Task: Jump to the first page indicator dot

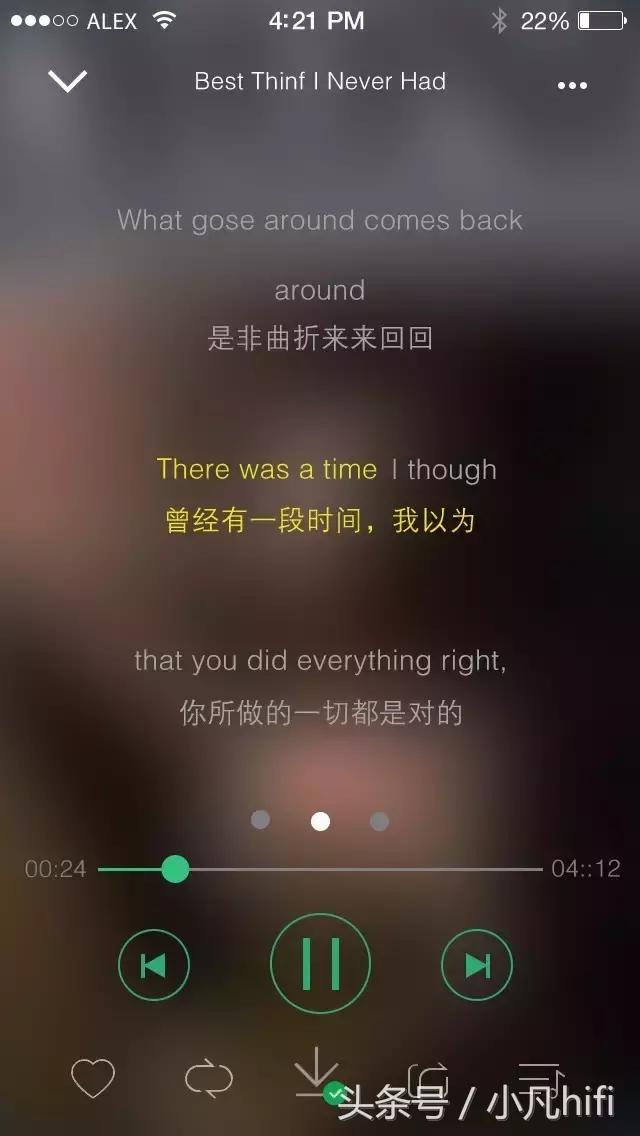Action: tap(260, 820)
